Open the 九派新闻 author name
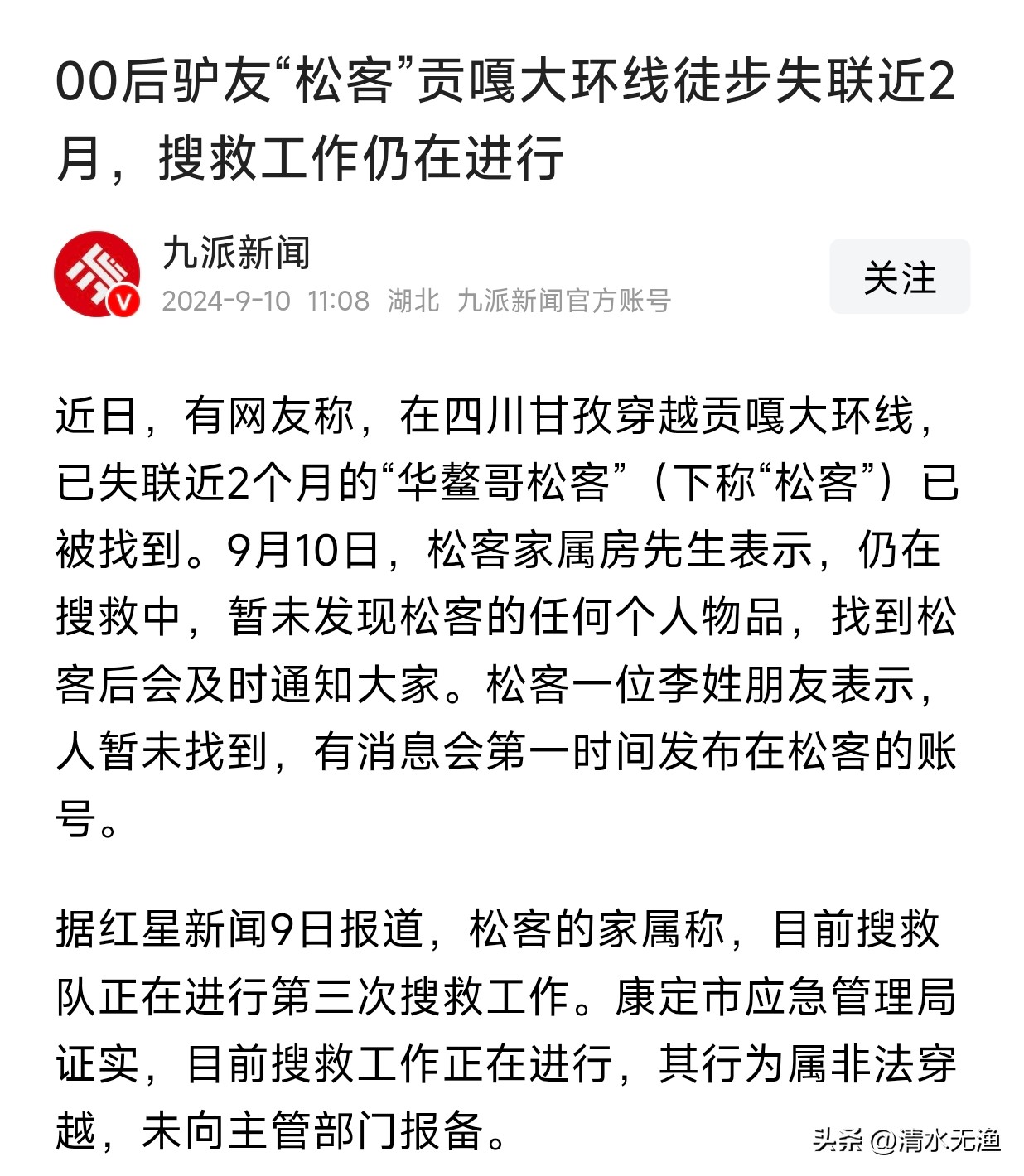The image size is (1024, 1176). point(236,253)
